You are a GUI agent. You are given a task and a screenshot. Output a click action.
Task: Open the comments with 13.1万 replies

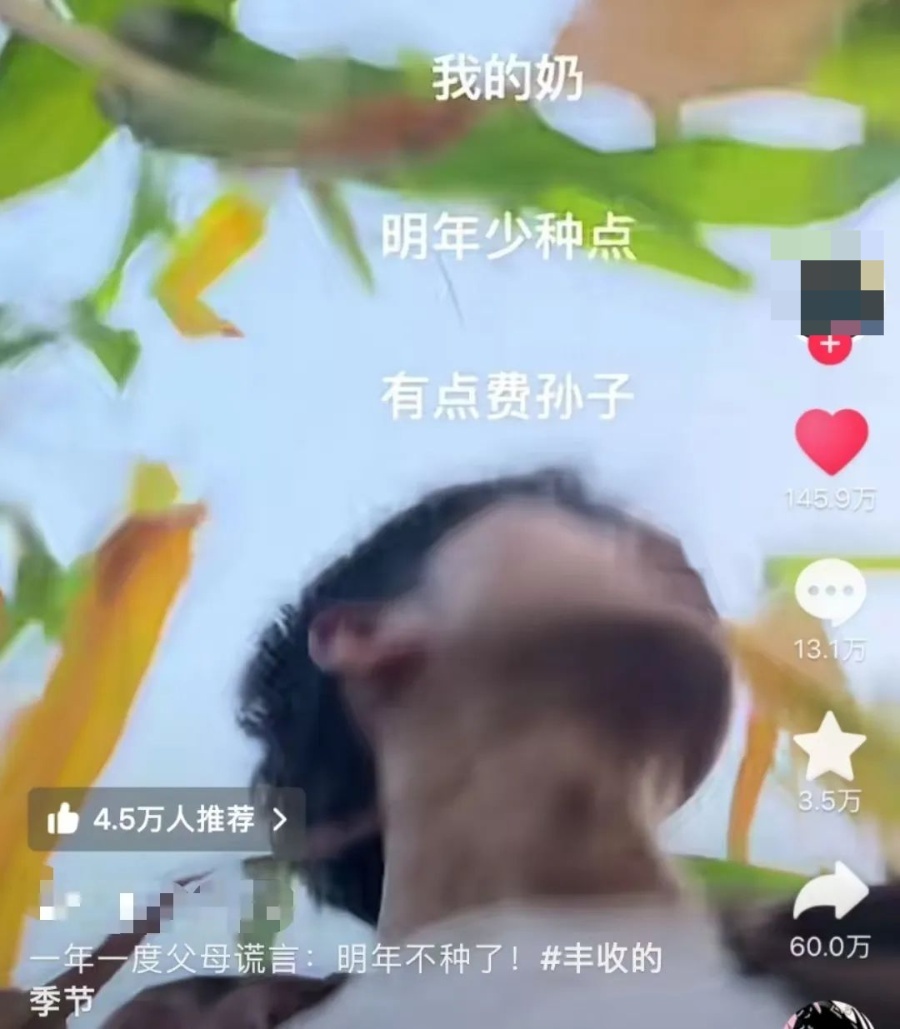click(x=830, y=593)
